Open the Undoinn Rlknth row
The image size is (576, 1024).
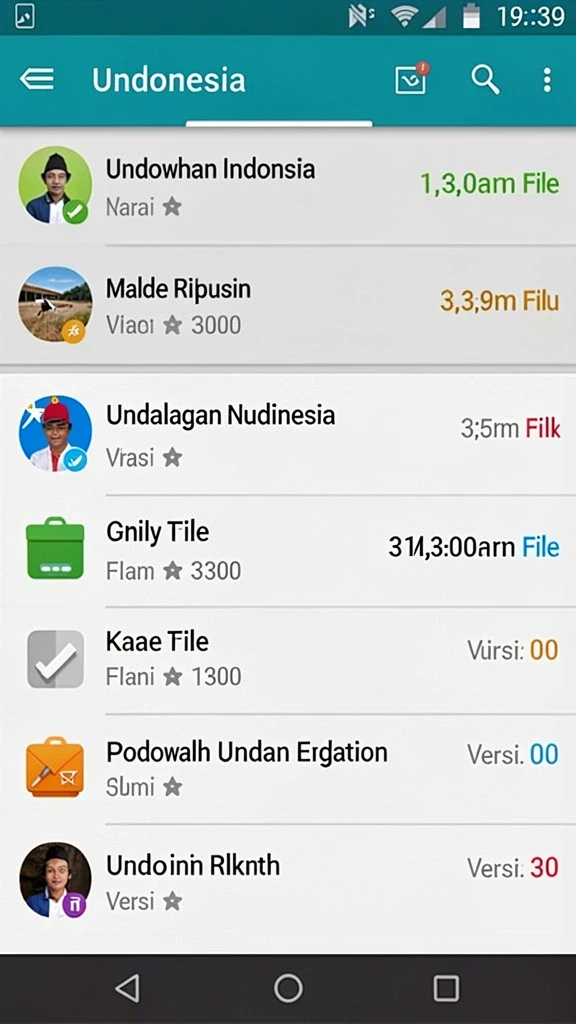point(288,882)
